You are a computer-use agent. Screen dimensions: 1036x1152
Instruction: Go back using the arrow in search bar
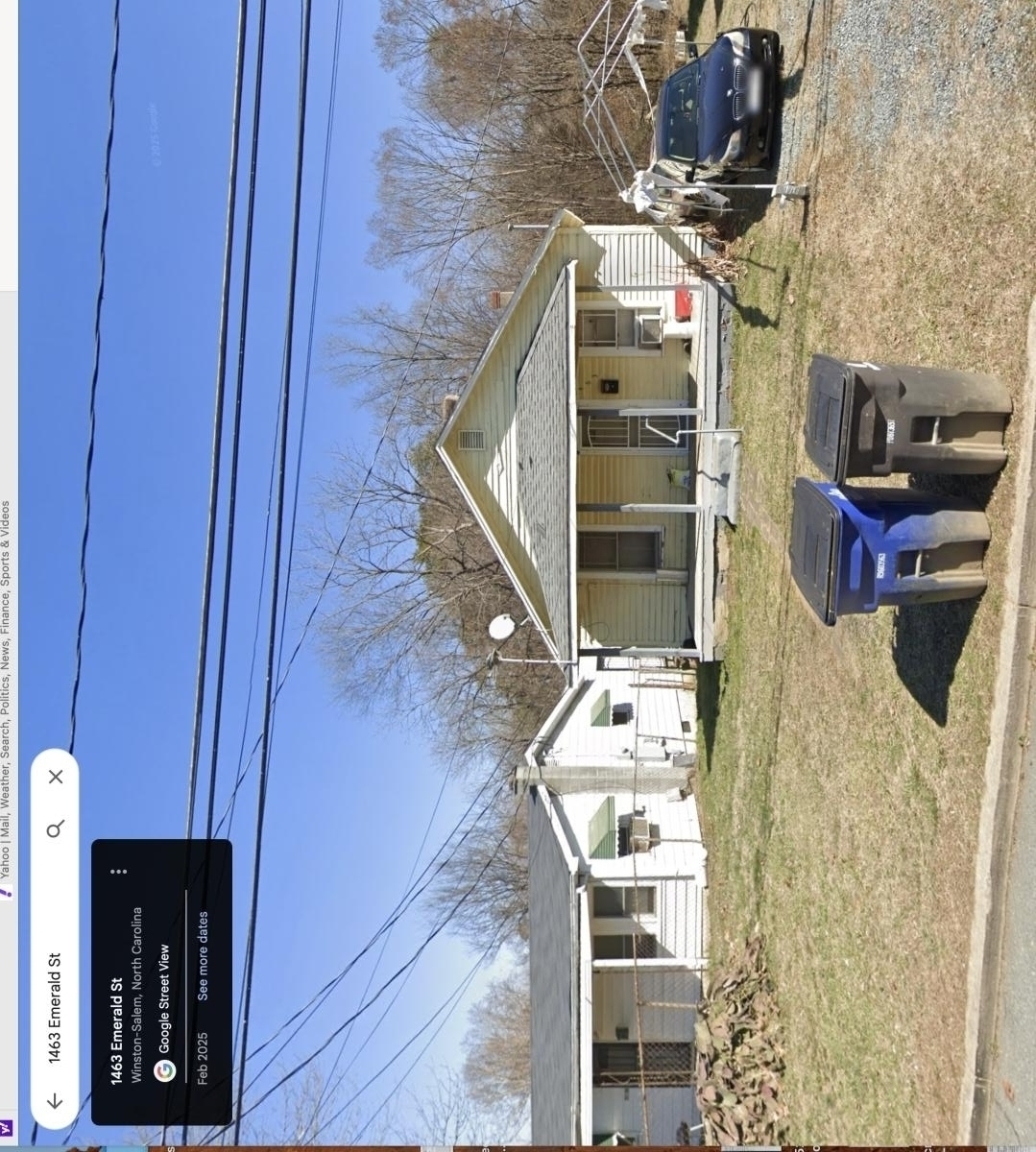(x=55, y=1101)
